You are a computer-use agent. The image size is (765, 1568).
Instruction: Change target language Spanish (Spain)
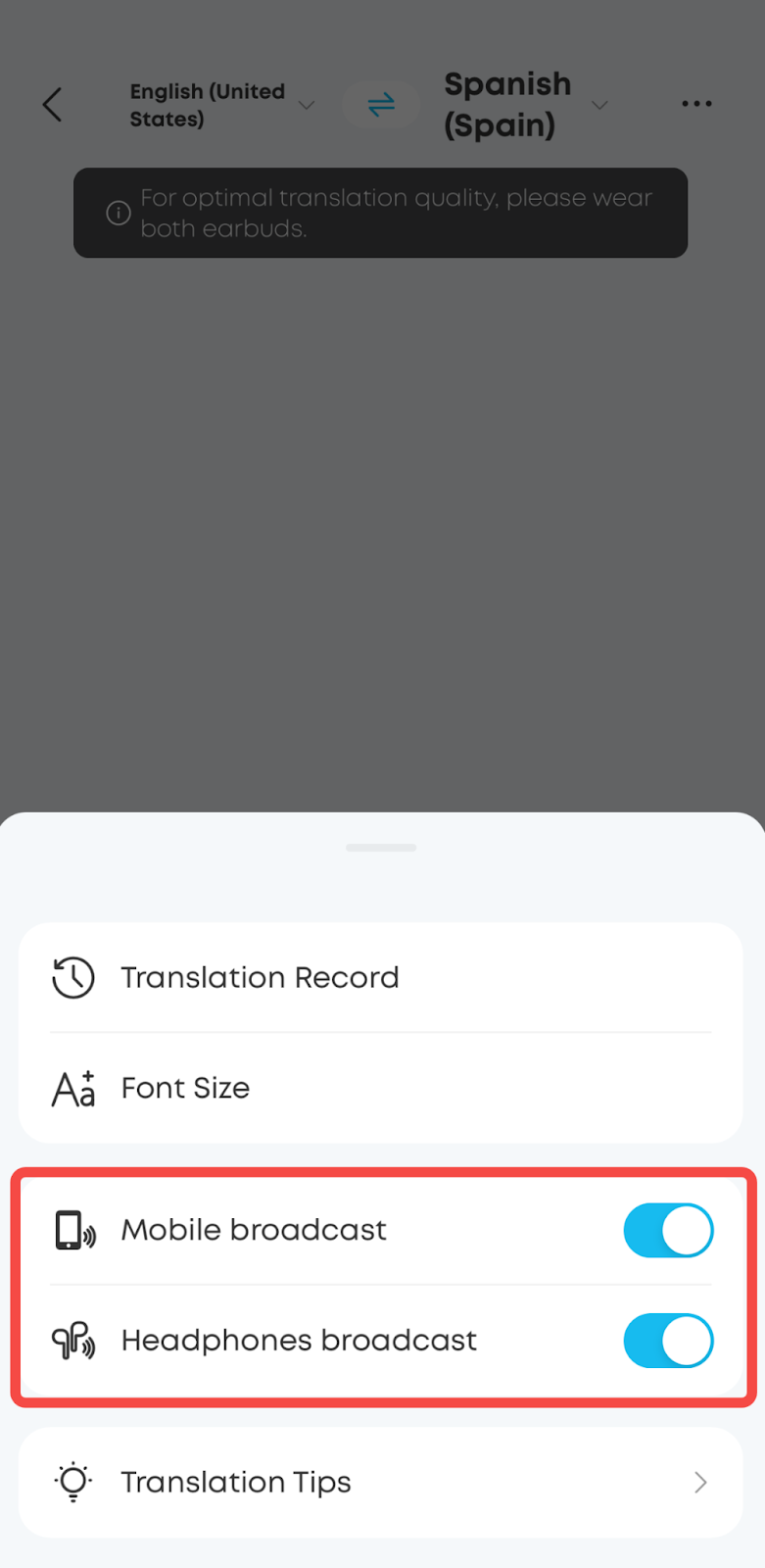[x=524, y=105]
